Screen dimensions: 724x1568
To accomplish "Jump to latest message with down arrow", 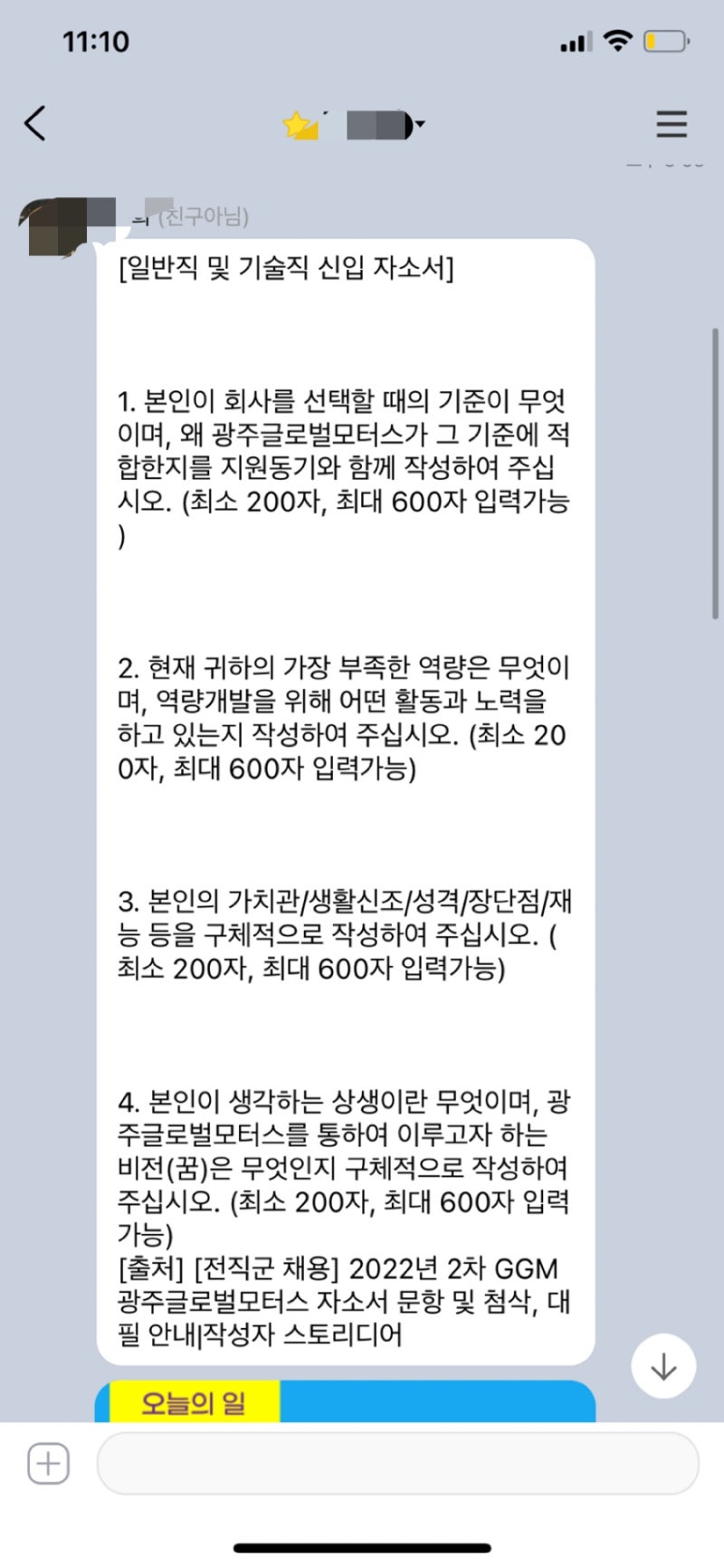I will click(x=663, y=1366).
